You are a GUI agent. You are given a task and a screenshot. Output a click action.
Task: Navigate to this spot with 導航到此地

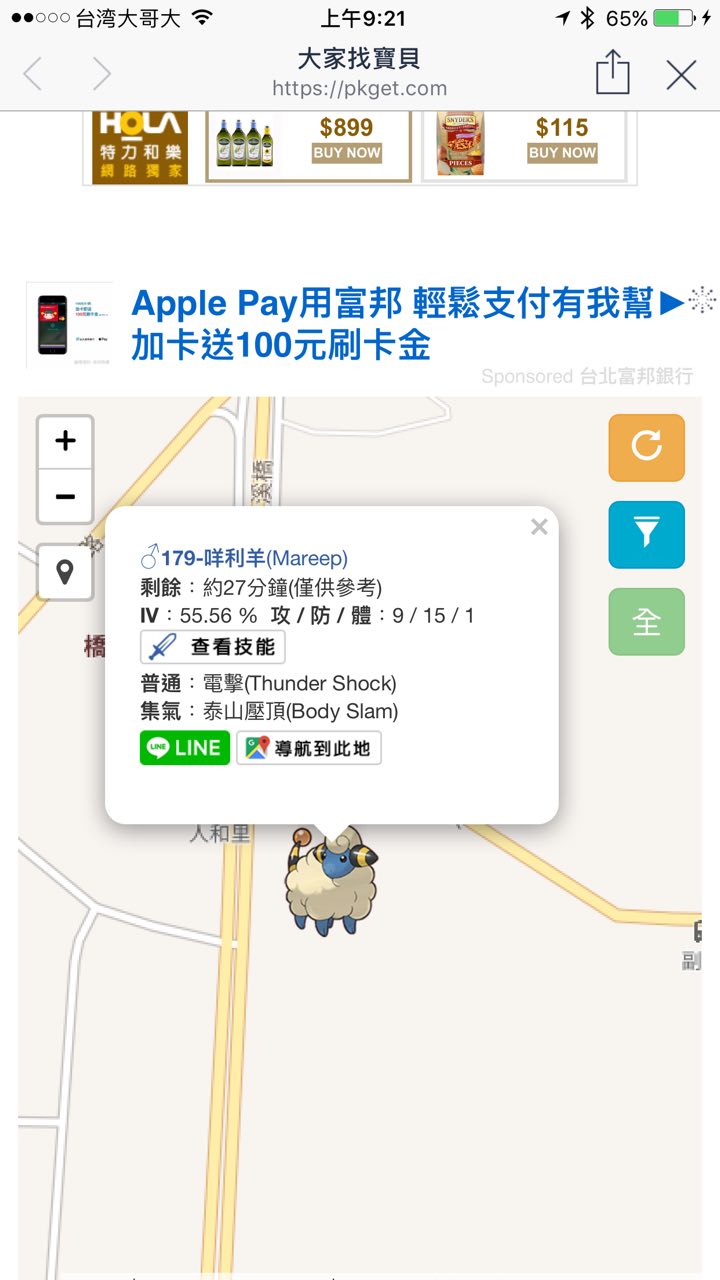click(x=309, y=748)
